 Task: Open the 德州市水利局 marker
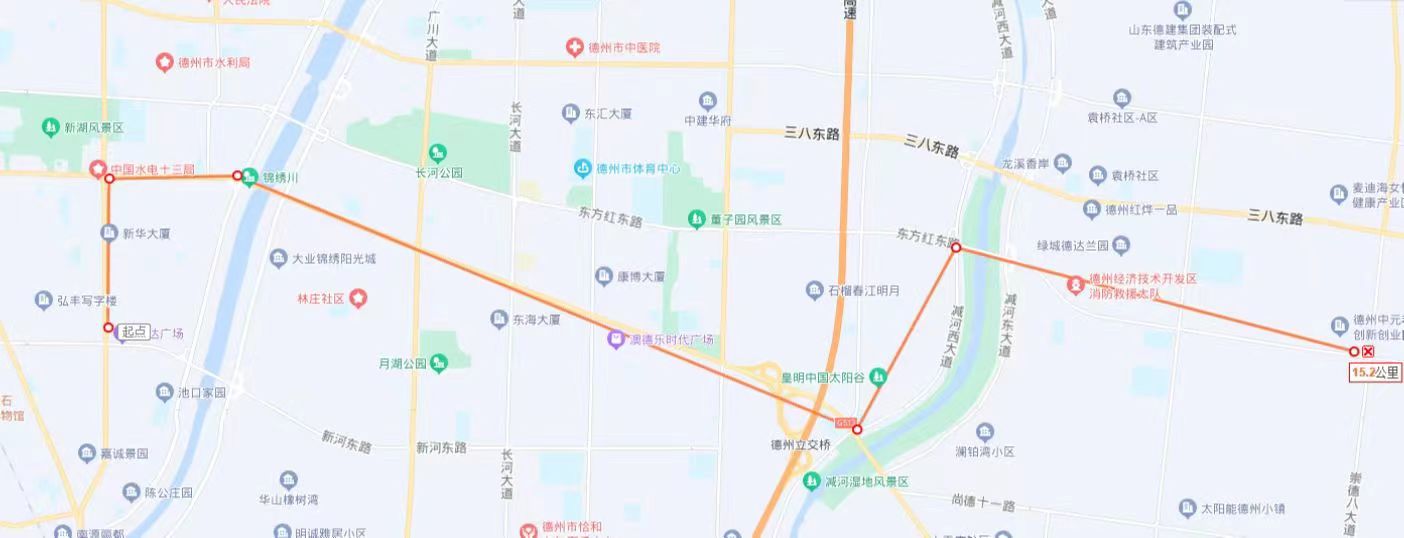[164, 62]
